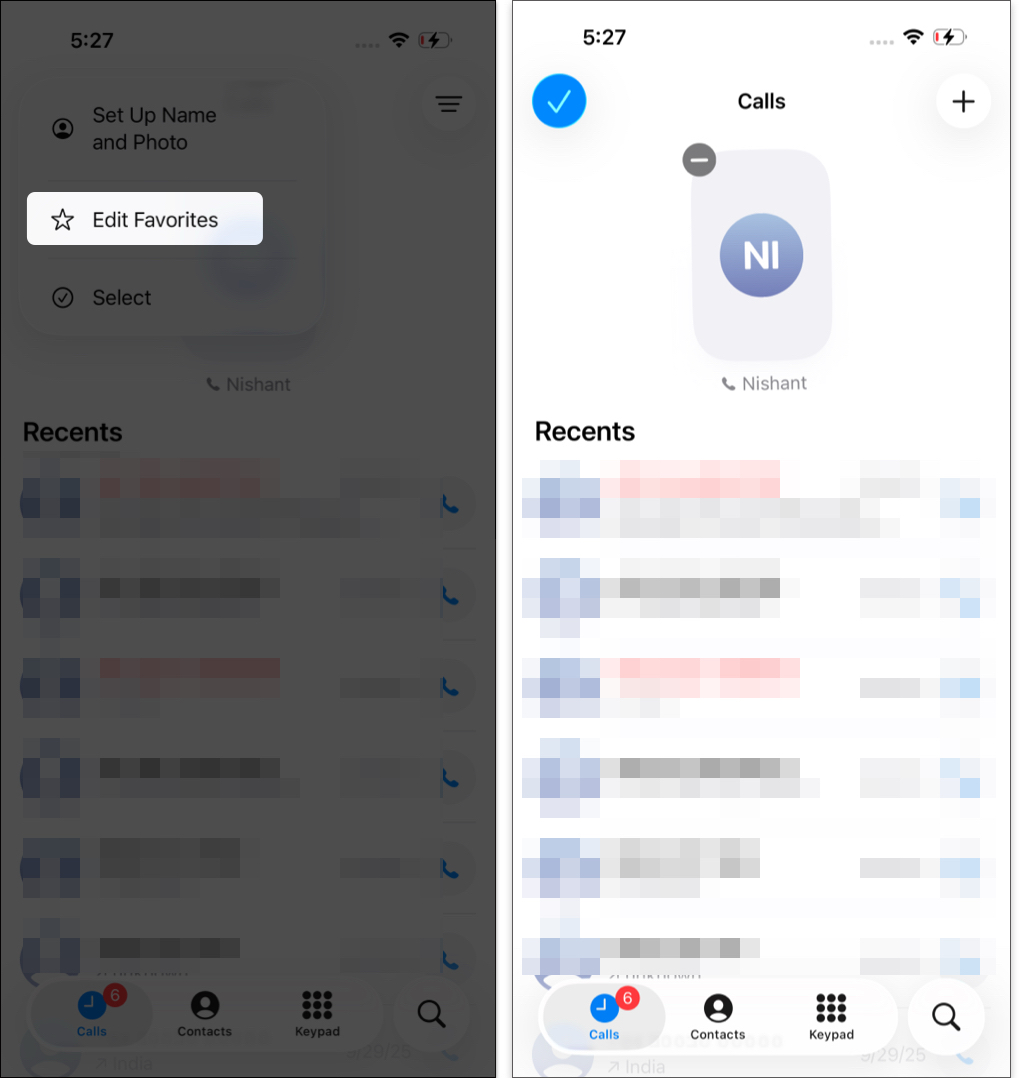Open the filter lines icon above the menu
This screenshot has height=1078, width=1019.
(448, 103)
